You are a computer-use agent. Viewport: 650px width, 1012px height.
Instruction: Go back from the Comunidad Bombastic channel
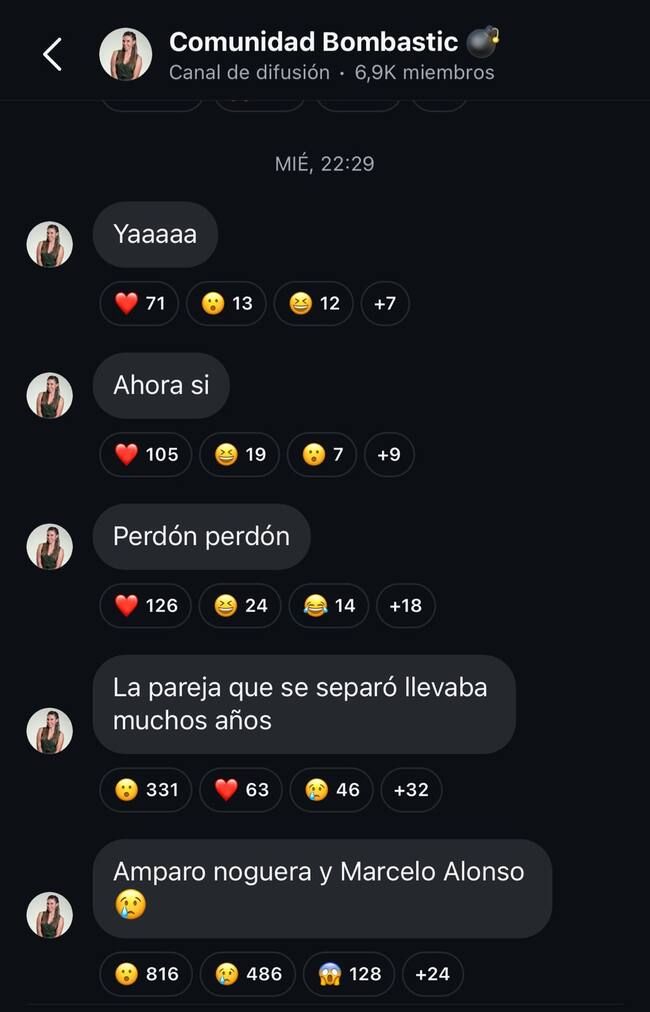[53, 55]
